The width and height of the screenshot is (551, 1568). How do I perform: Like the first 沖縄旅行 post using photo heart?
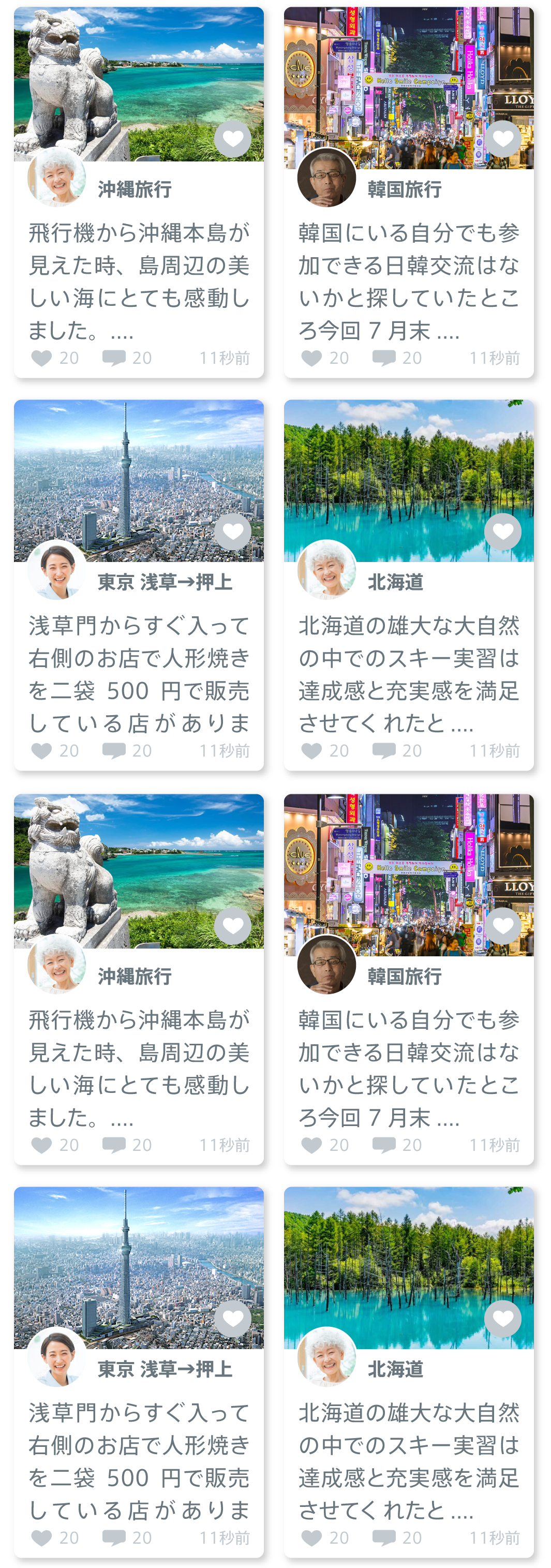tap(233, 139)
